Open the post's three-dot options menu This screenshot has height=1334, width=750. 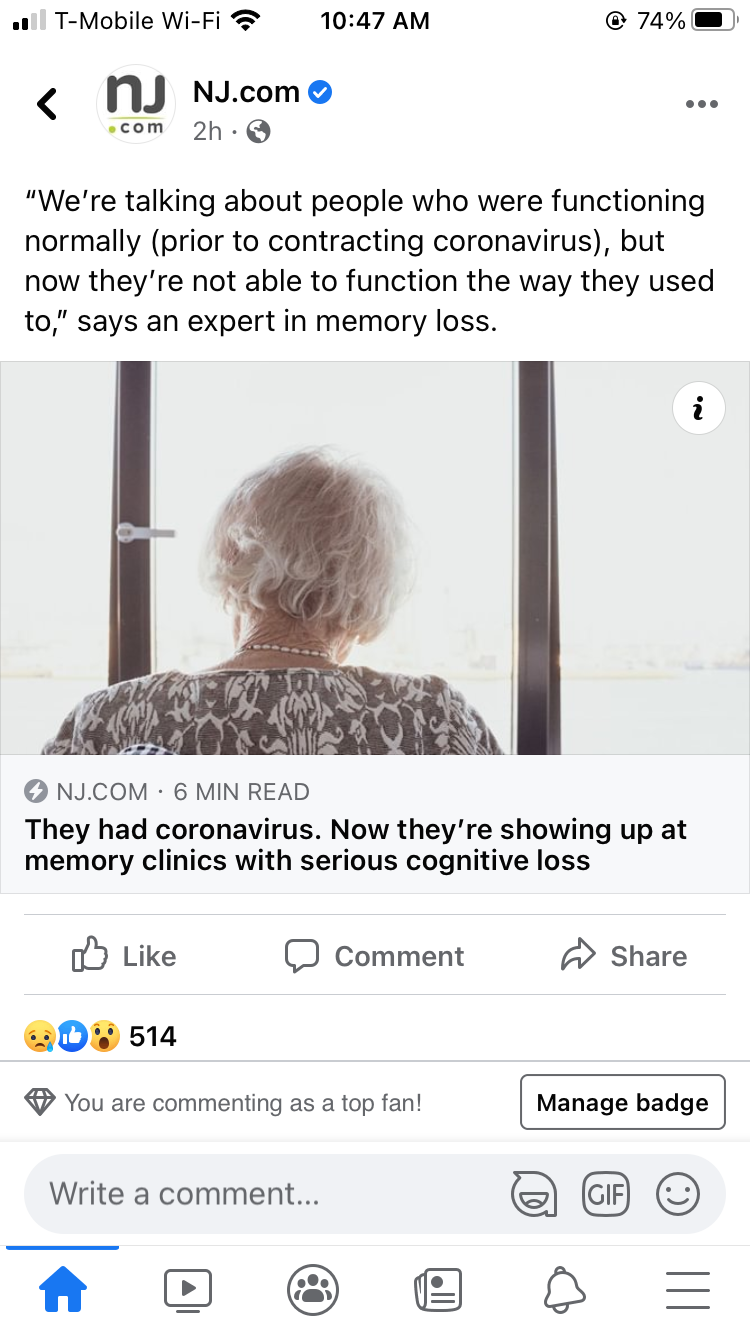(x=701, y=104)
